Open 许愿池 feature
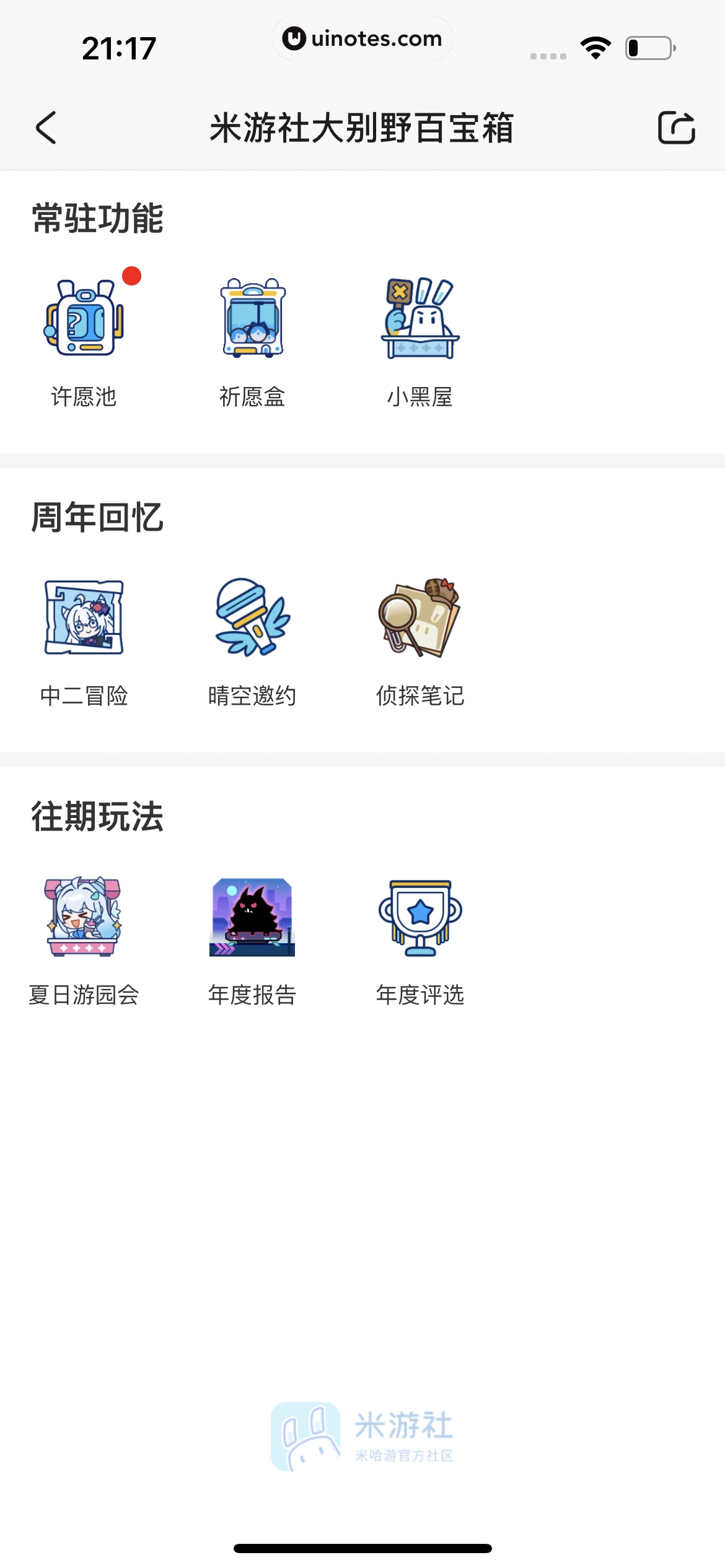The width and height of the screenshot is (725, 1568). point(84,318)
